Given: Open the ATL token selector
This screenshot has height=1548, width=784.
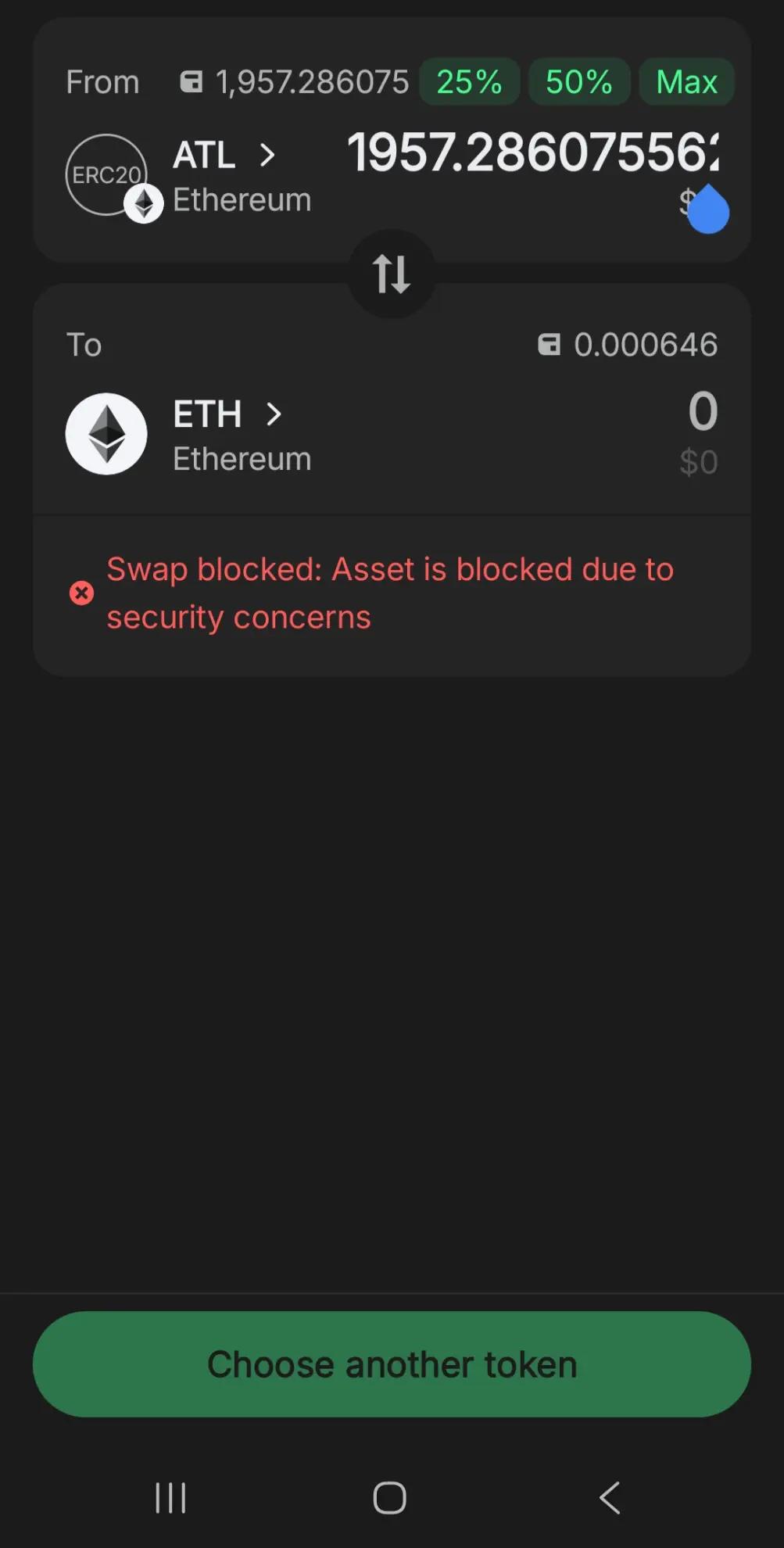Looking at the screenshot, I should [x=224, y=155].
